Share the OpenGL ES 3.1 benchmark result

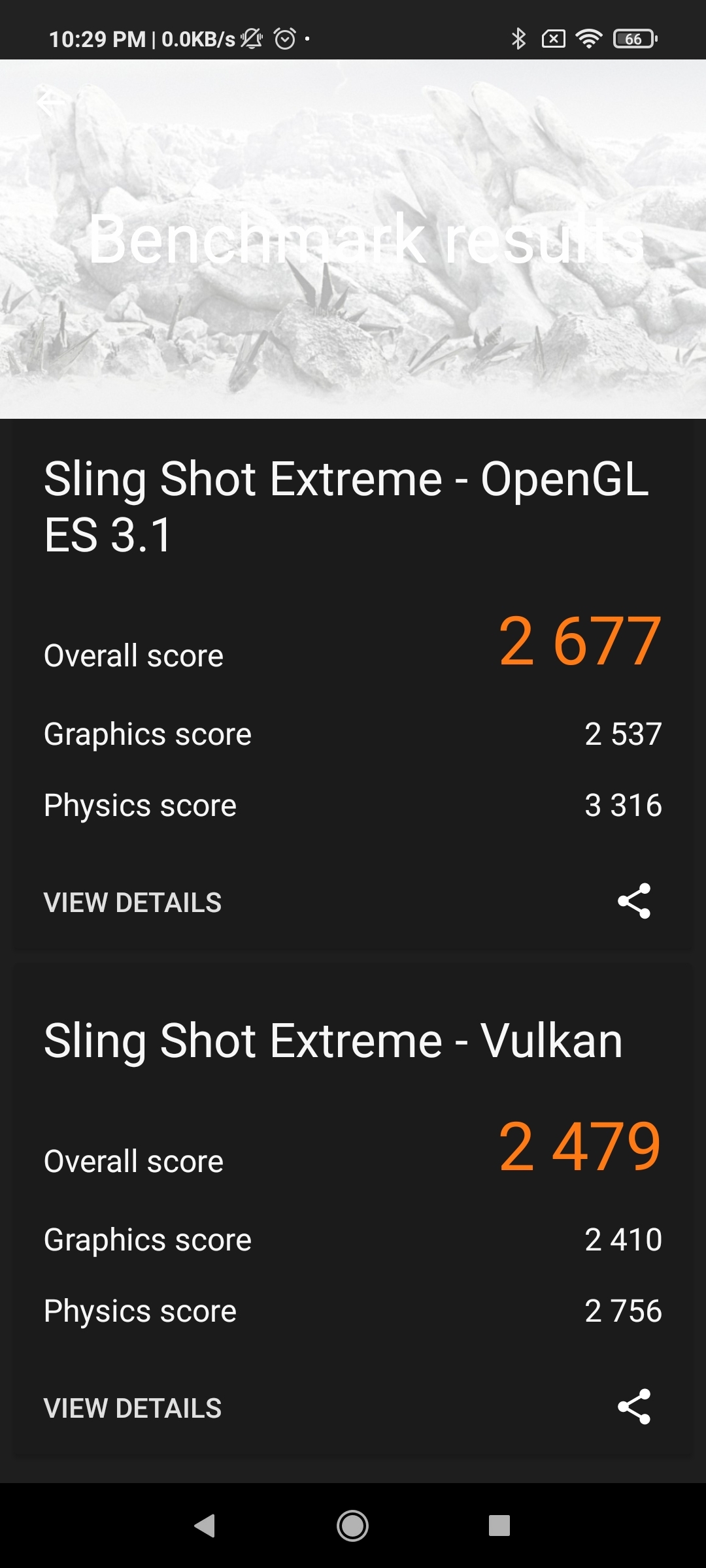click(x=634, y=901)
